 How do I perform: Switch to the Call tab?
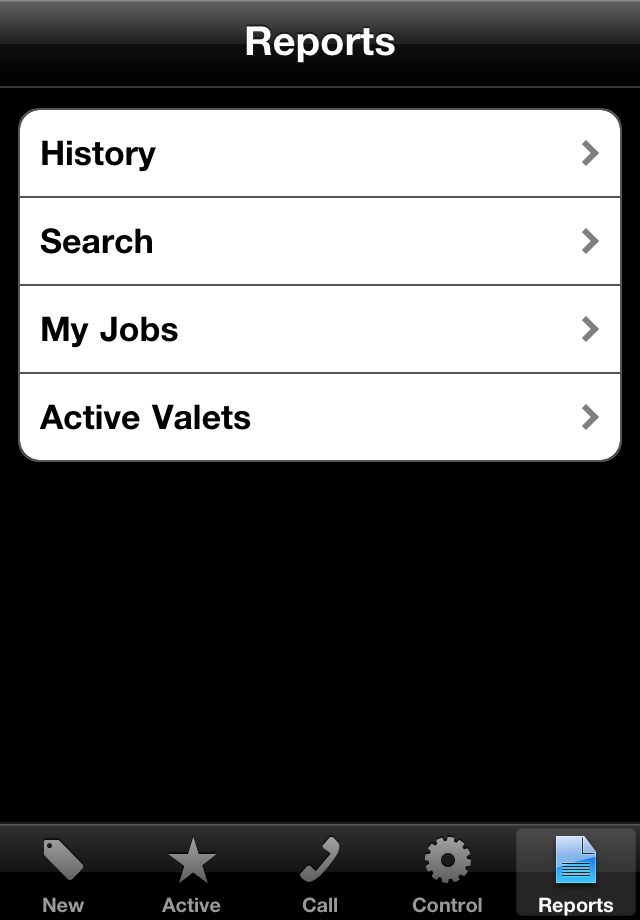coord(320,874)
